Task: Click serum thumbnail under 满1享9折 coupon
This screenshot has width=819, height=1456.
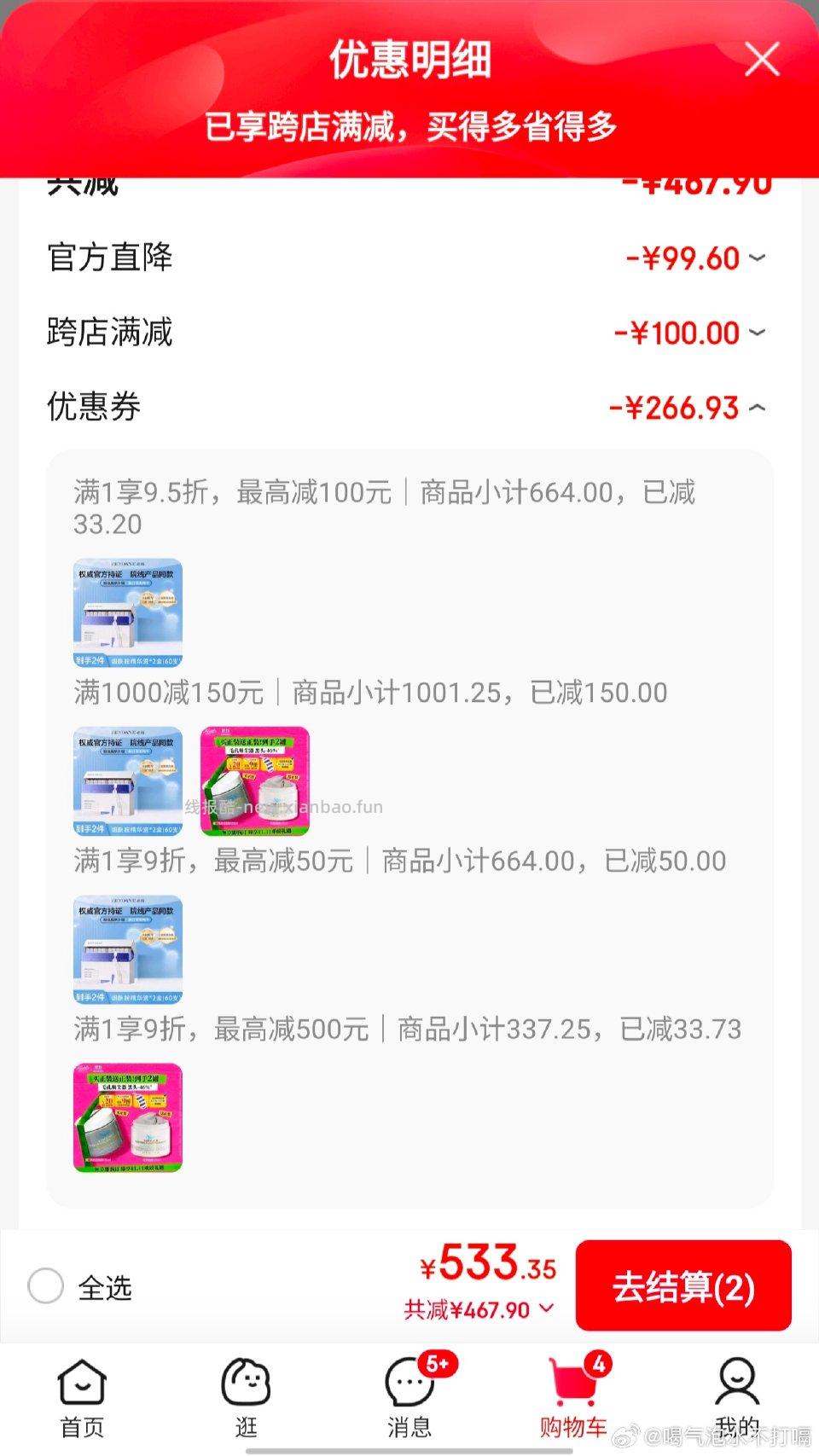Action: pos(126,949)
